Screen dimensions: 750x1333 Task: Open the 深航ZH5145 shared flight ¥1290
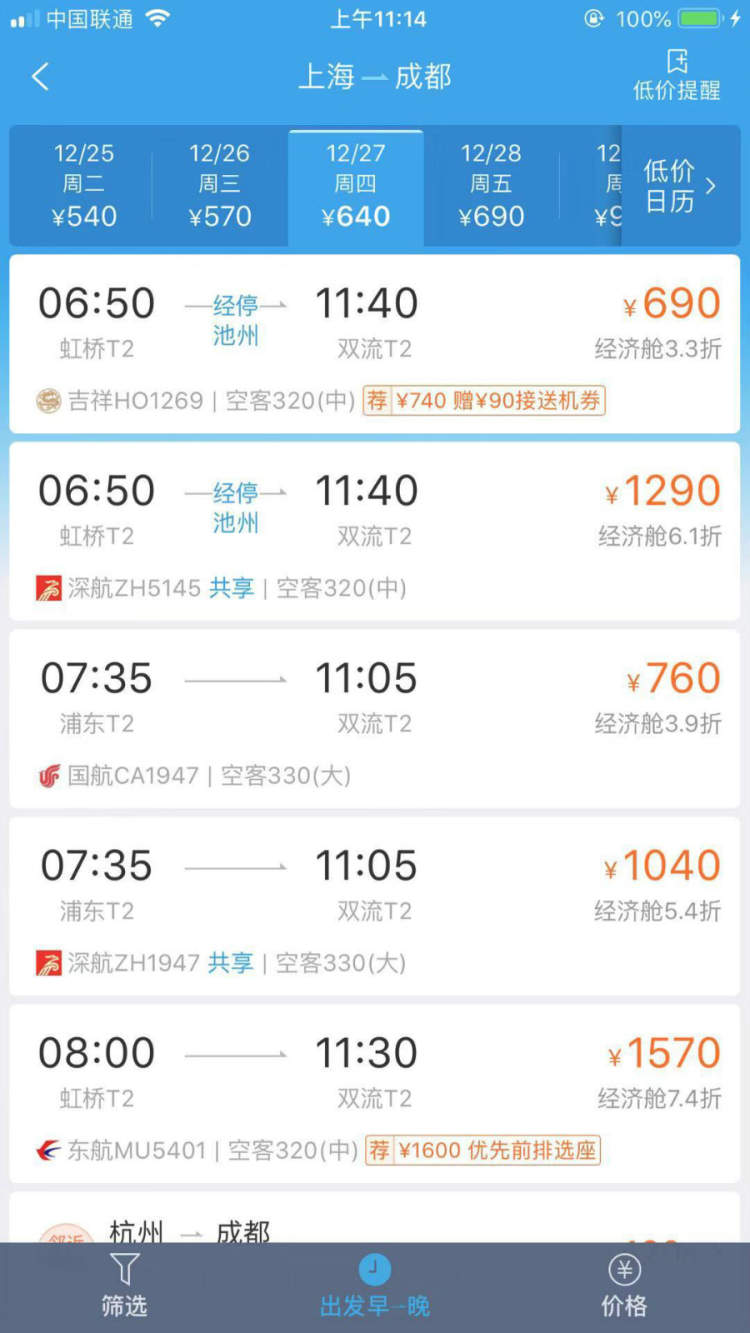click(375, 531)
